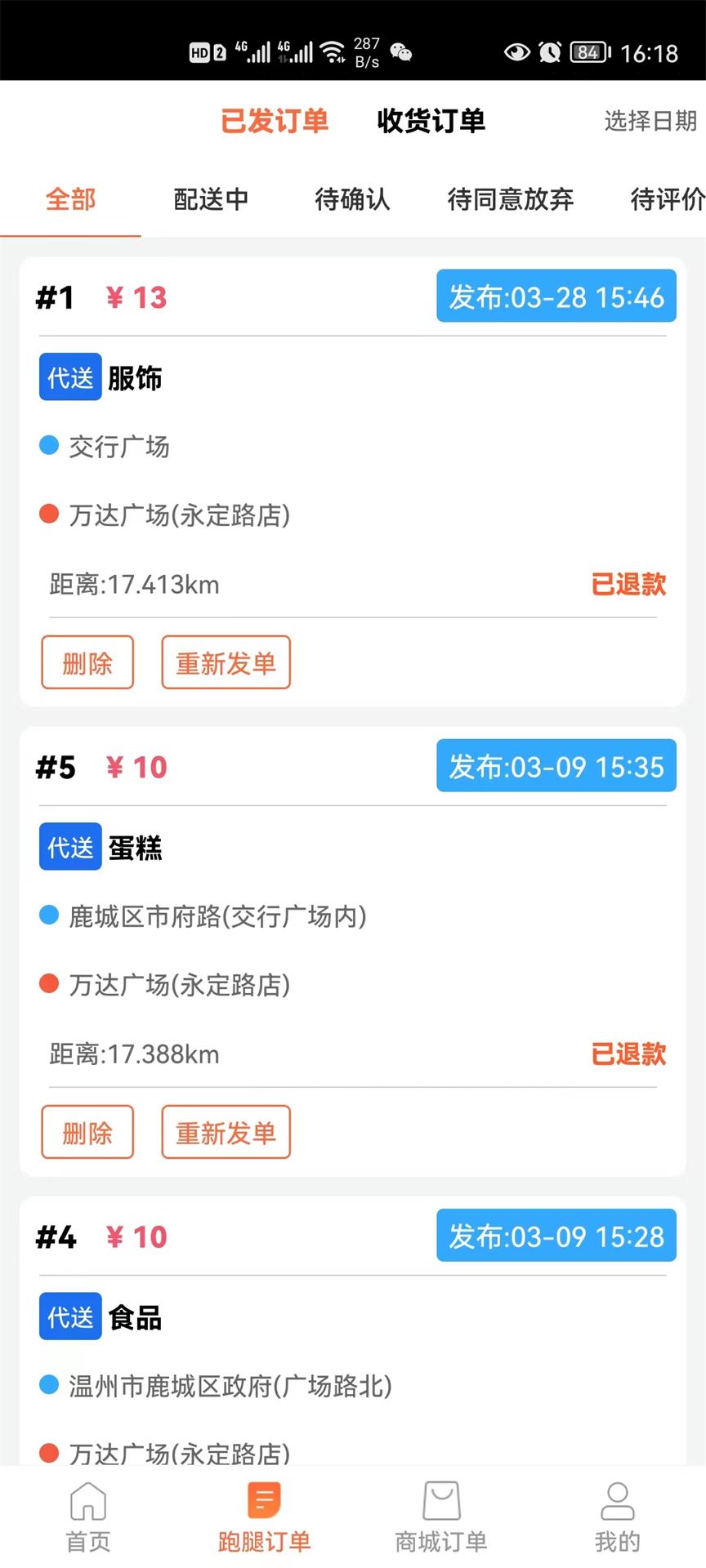Tap publish time 发布:03-09 15:35 on order #5
The height and width of the screenshot is (1568, 706).
[x=556, y=766]
